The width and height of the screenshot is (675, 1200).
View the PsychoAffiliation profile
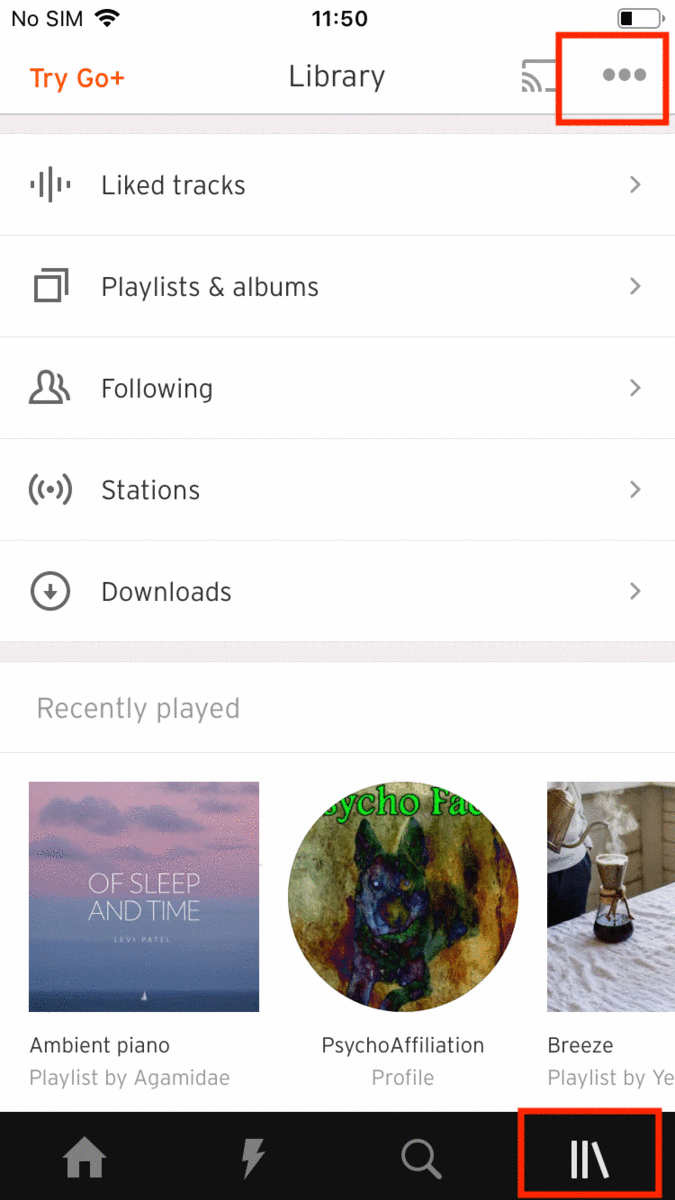pos(403,897)
